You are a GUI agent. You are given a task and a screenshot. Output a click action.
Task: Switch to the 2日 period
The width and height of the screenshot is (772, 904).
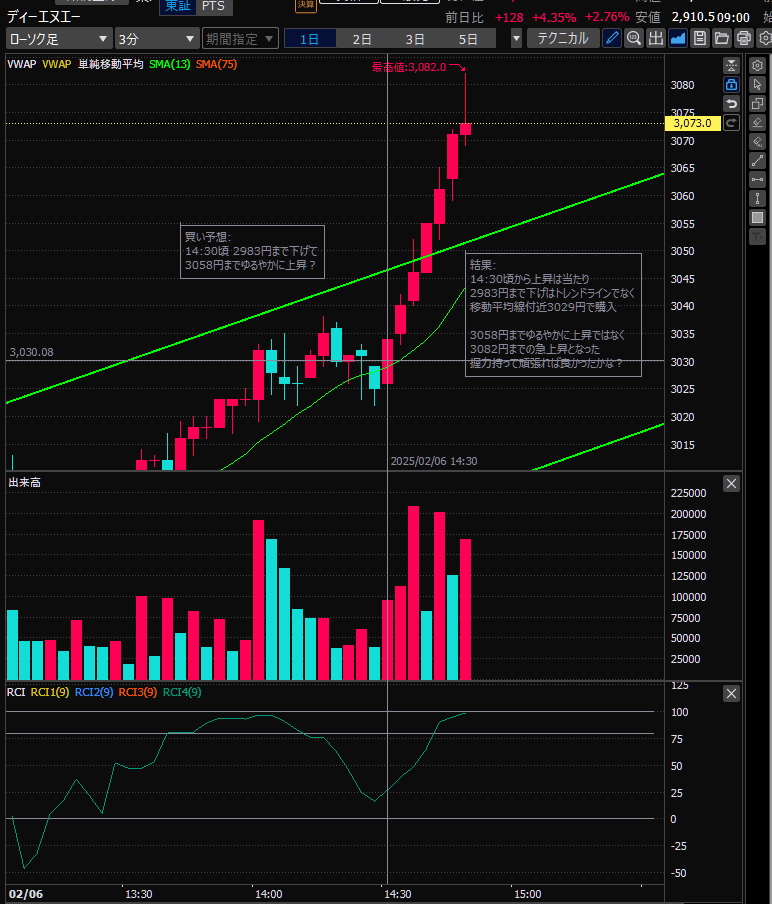[x=362, y=39]
